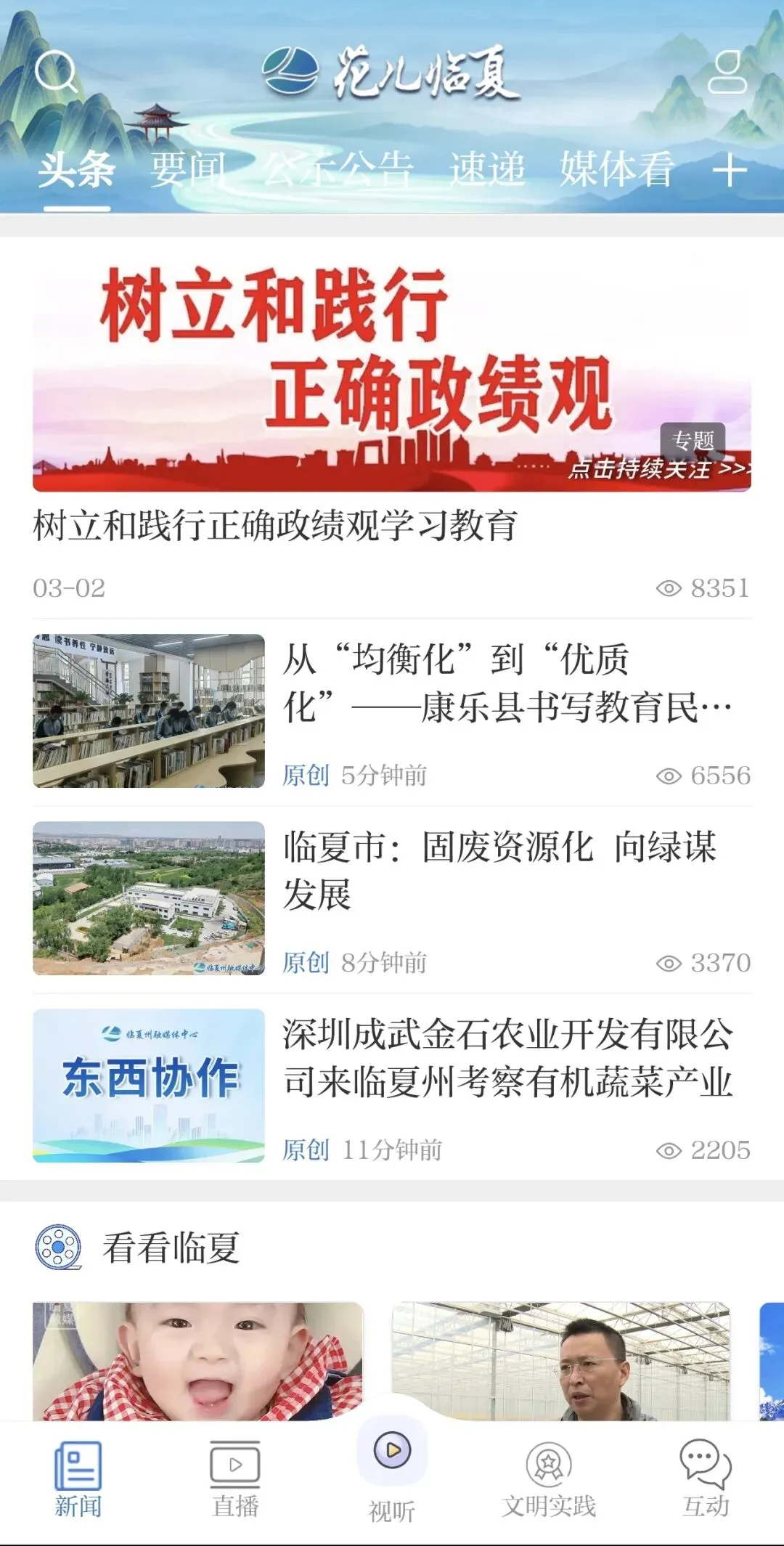Tap the plus icon to add channels
This screenshot has width=784, height=1546.
click(x=730, y=171)
